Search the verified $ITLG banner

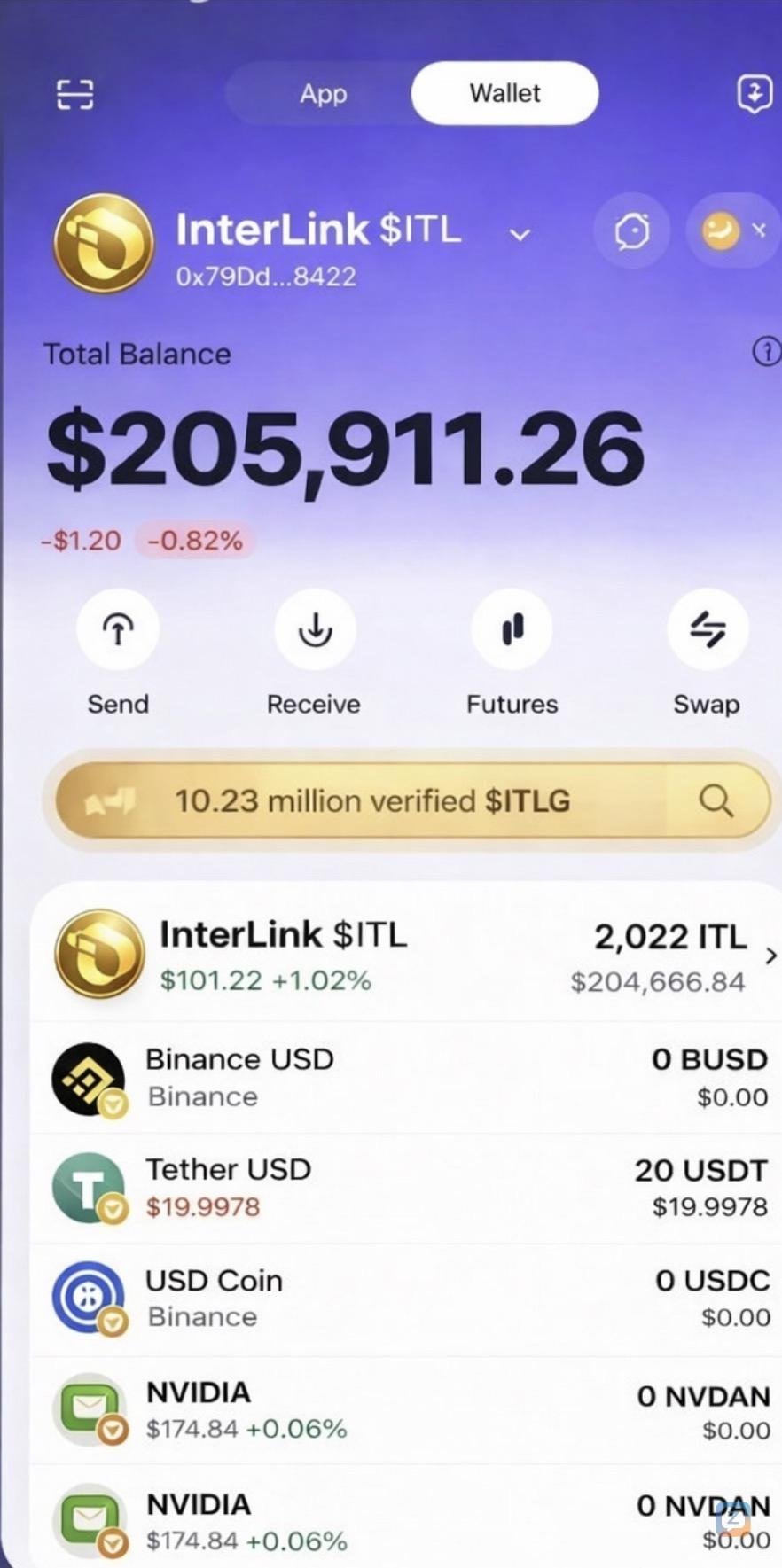tap(716, 801)
